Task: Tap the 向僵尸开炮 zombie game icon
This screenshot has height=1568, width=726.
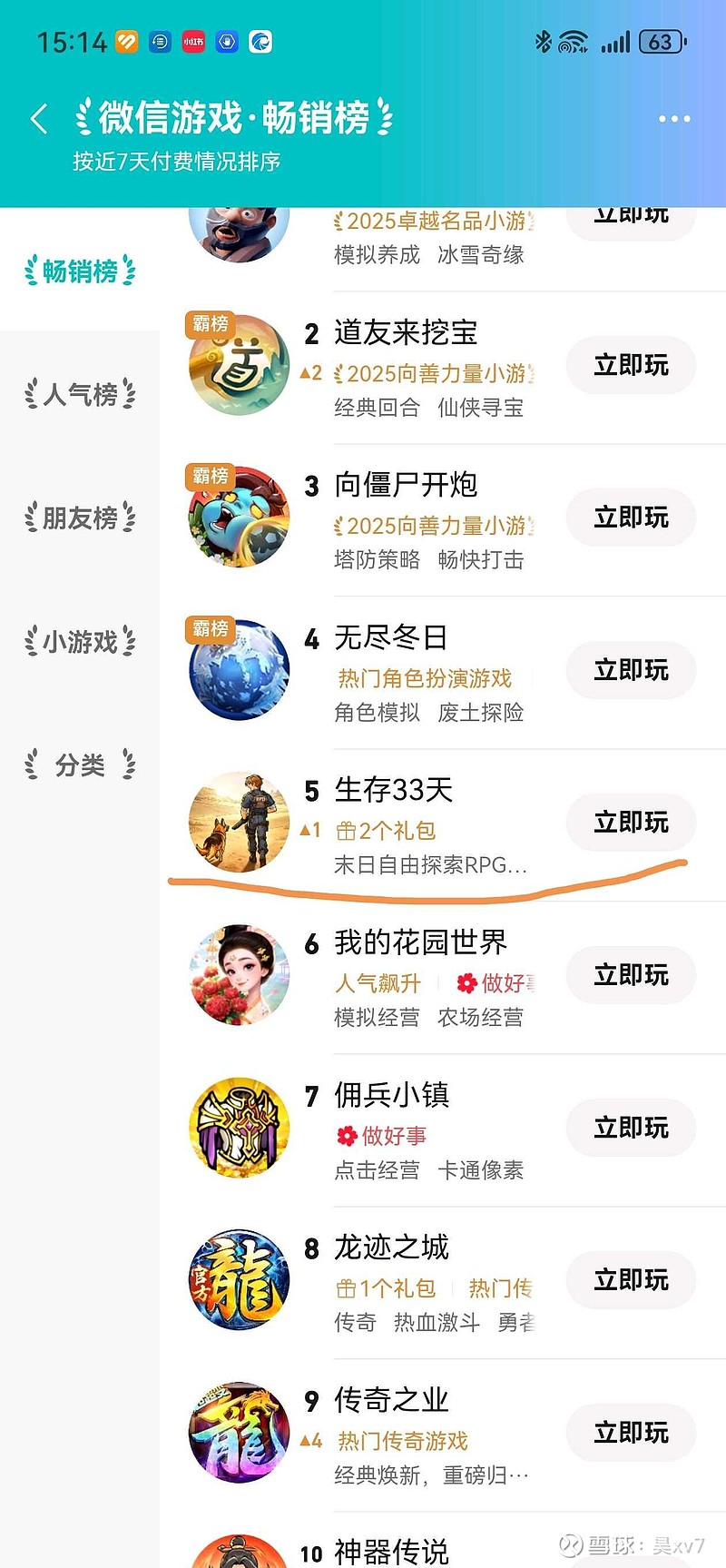Action: coord(238,518)
